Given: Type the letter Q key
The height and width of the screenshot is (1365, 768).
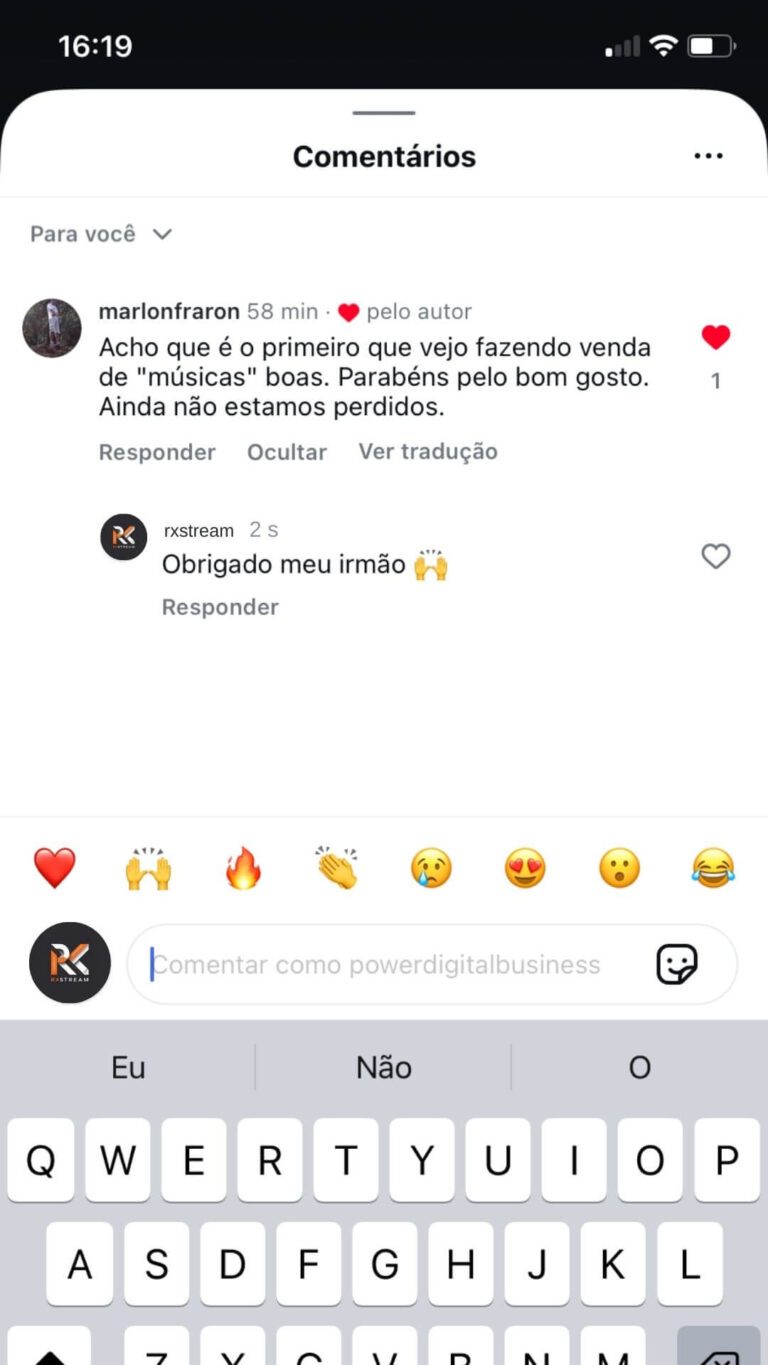Looking at the screenshot, I should pyautogui.click(x=41, y=1160).
